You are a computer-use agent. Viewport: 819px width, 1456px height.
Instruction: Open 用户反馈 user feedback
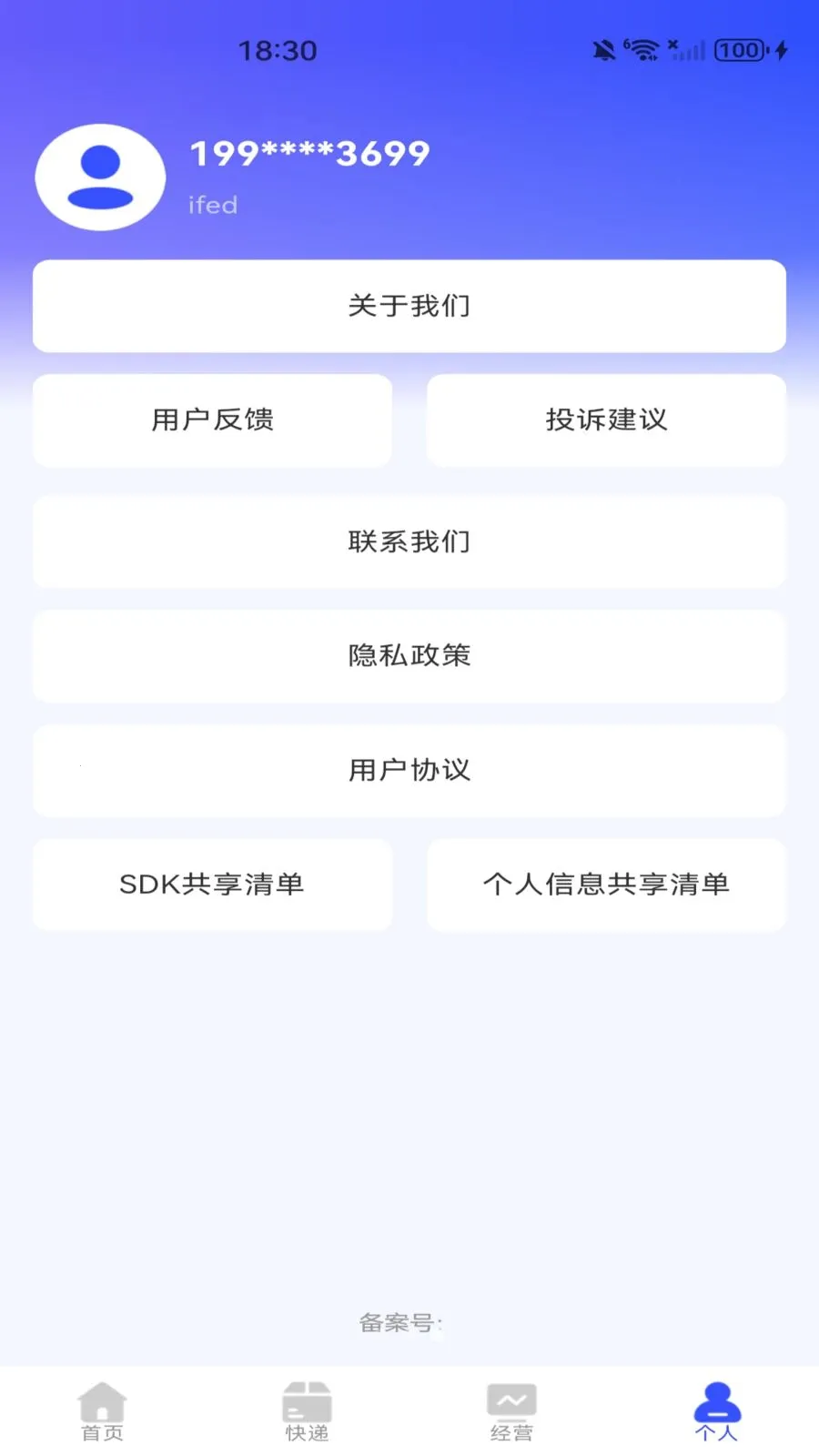point(212,420)
